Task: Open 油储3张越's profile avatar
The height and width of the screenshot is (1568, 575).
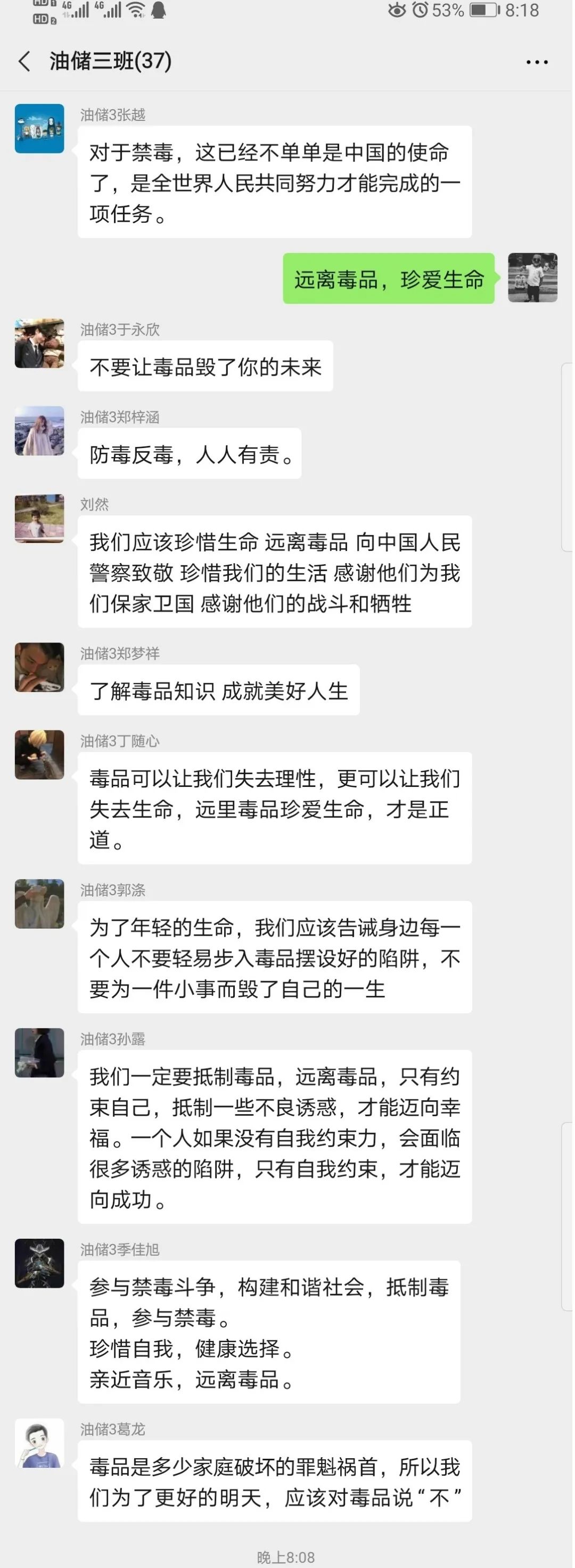Action: [x=39, y=128]
